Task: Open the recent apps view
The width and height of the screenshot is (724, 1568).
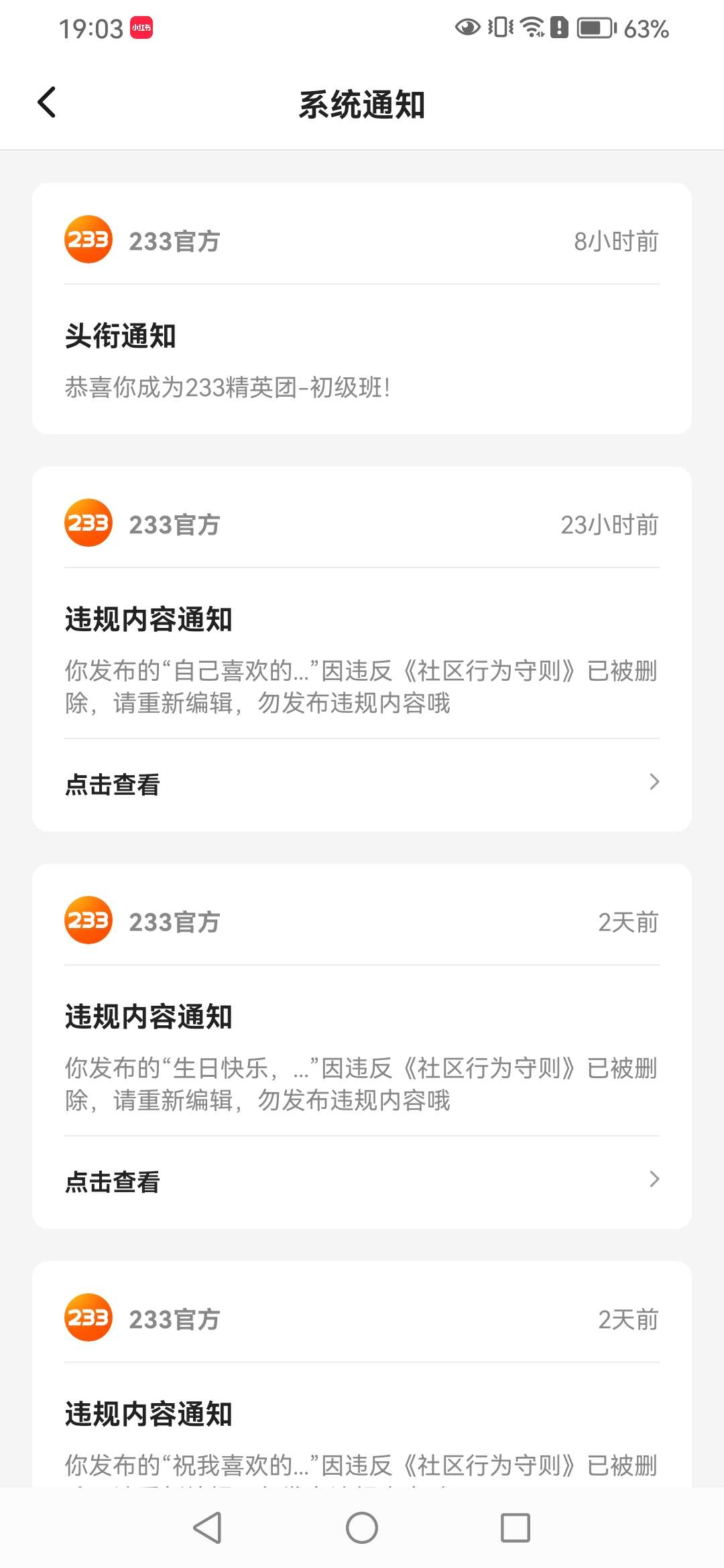Action: 516,1528
